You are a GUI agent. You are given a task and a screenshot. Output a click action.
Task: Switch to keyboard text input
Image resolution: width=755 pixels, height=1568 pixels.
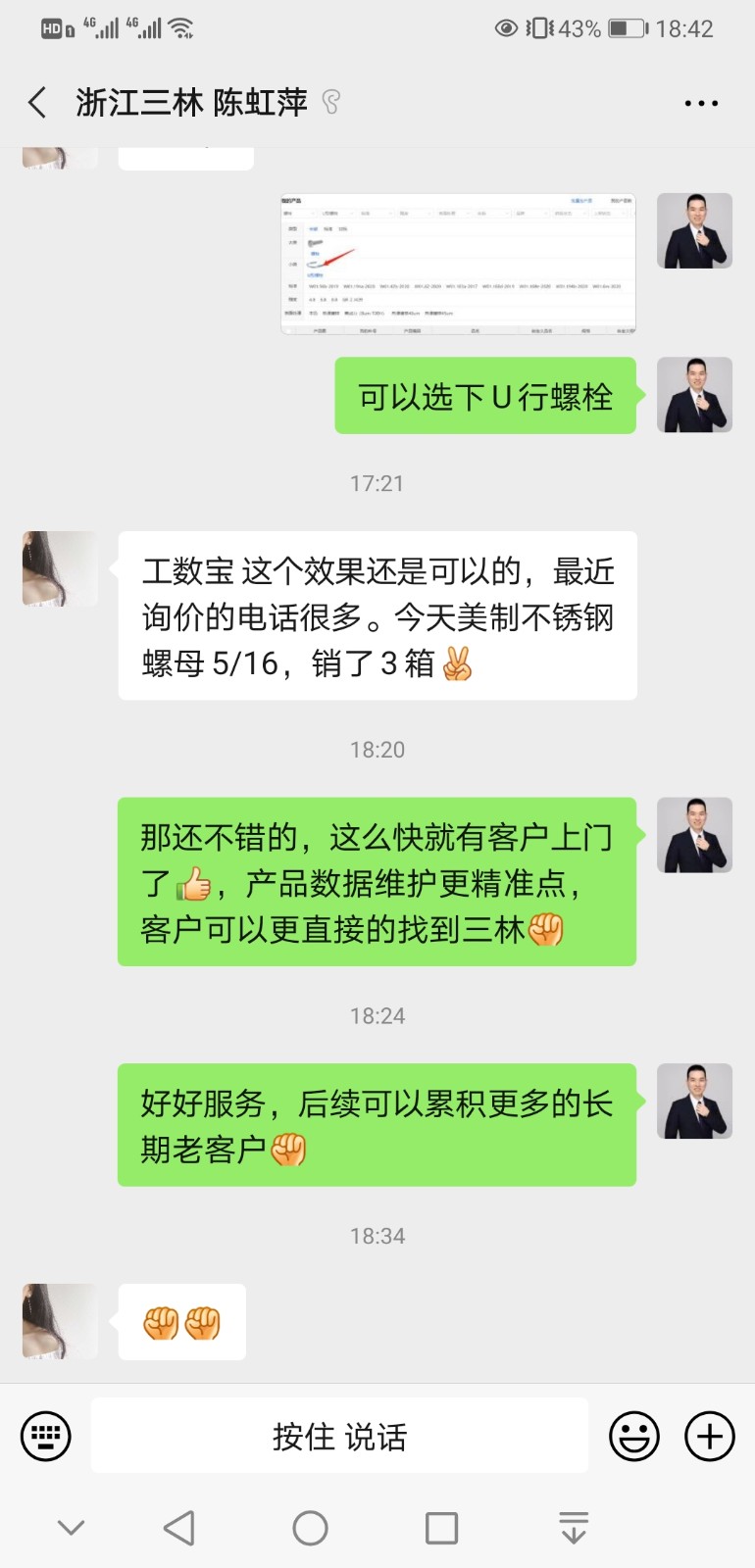click(x=46, y=1437)
